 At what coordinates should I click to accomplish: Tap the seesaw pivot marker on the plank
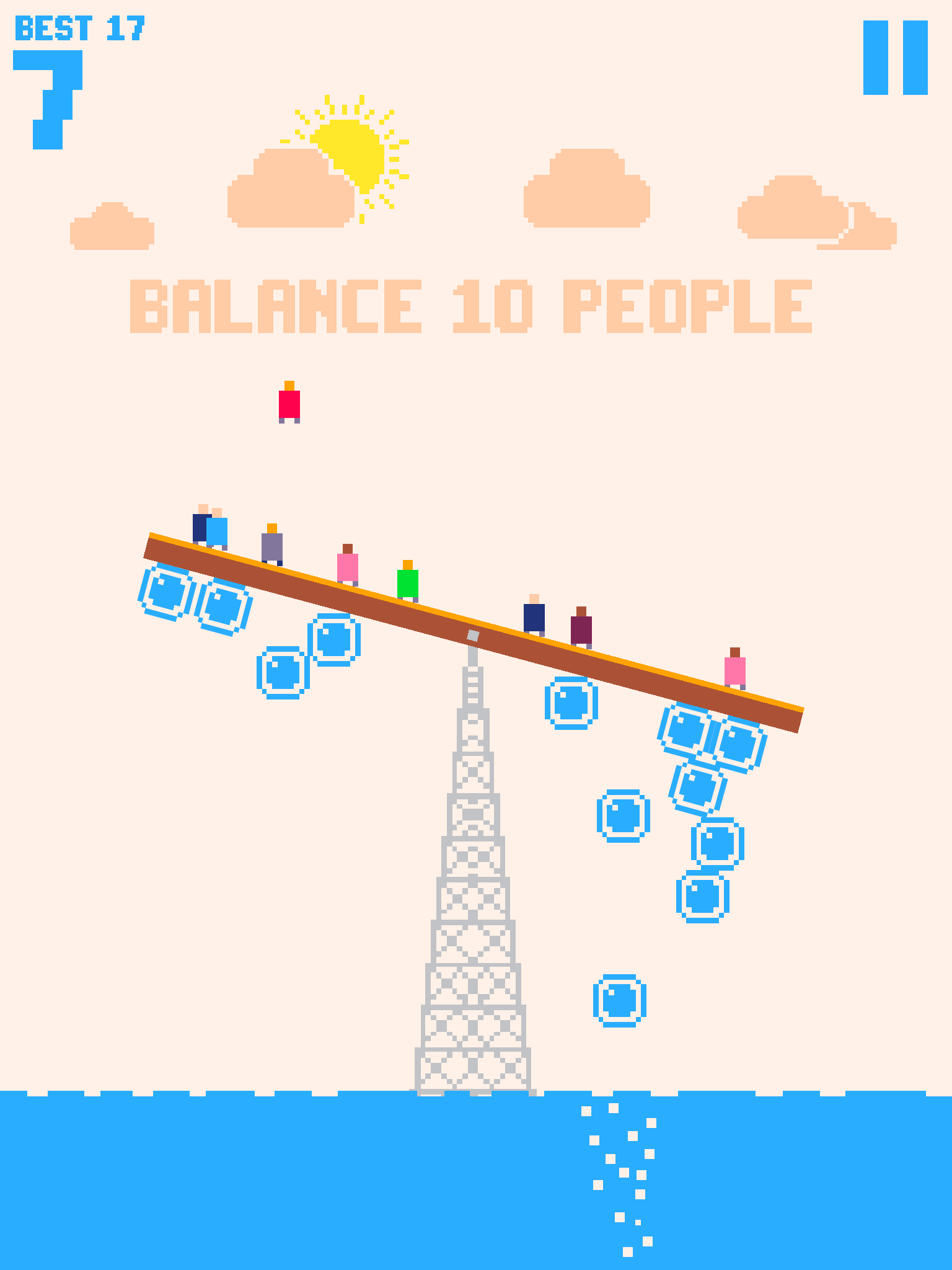pos(472,636)
